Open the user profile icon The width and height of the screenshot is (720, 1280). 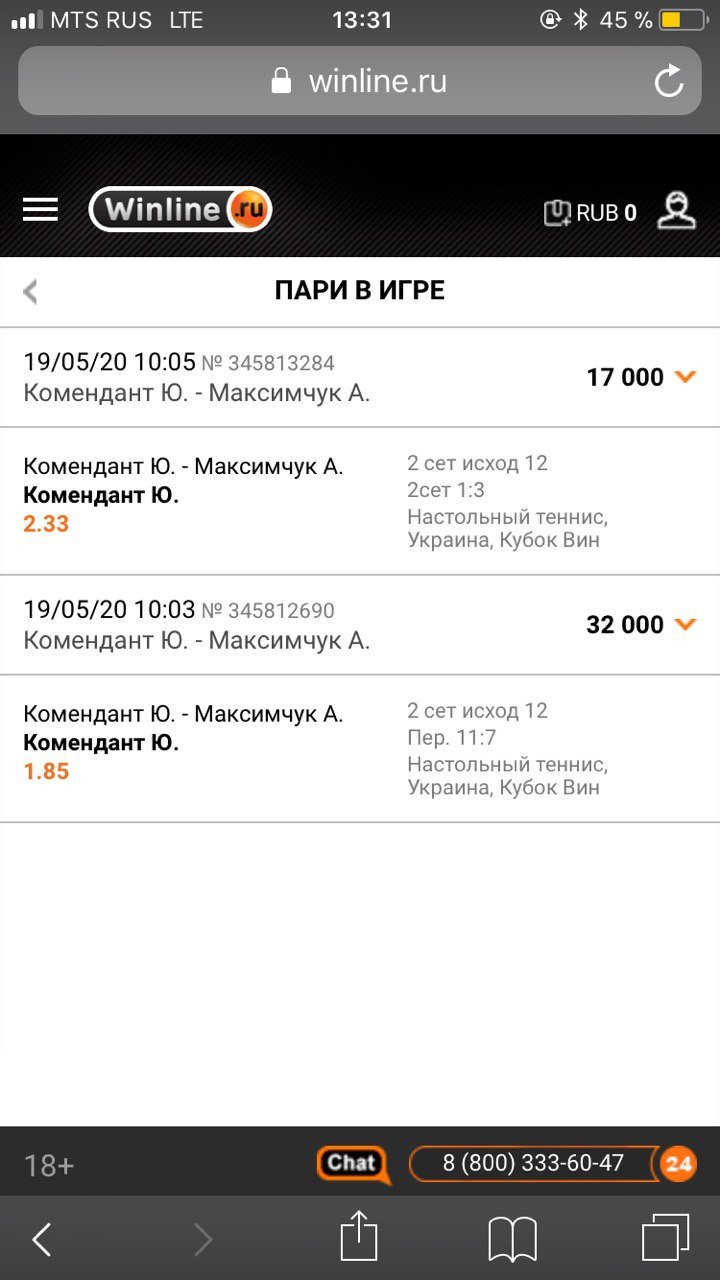click(x=676, y=210)
